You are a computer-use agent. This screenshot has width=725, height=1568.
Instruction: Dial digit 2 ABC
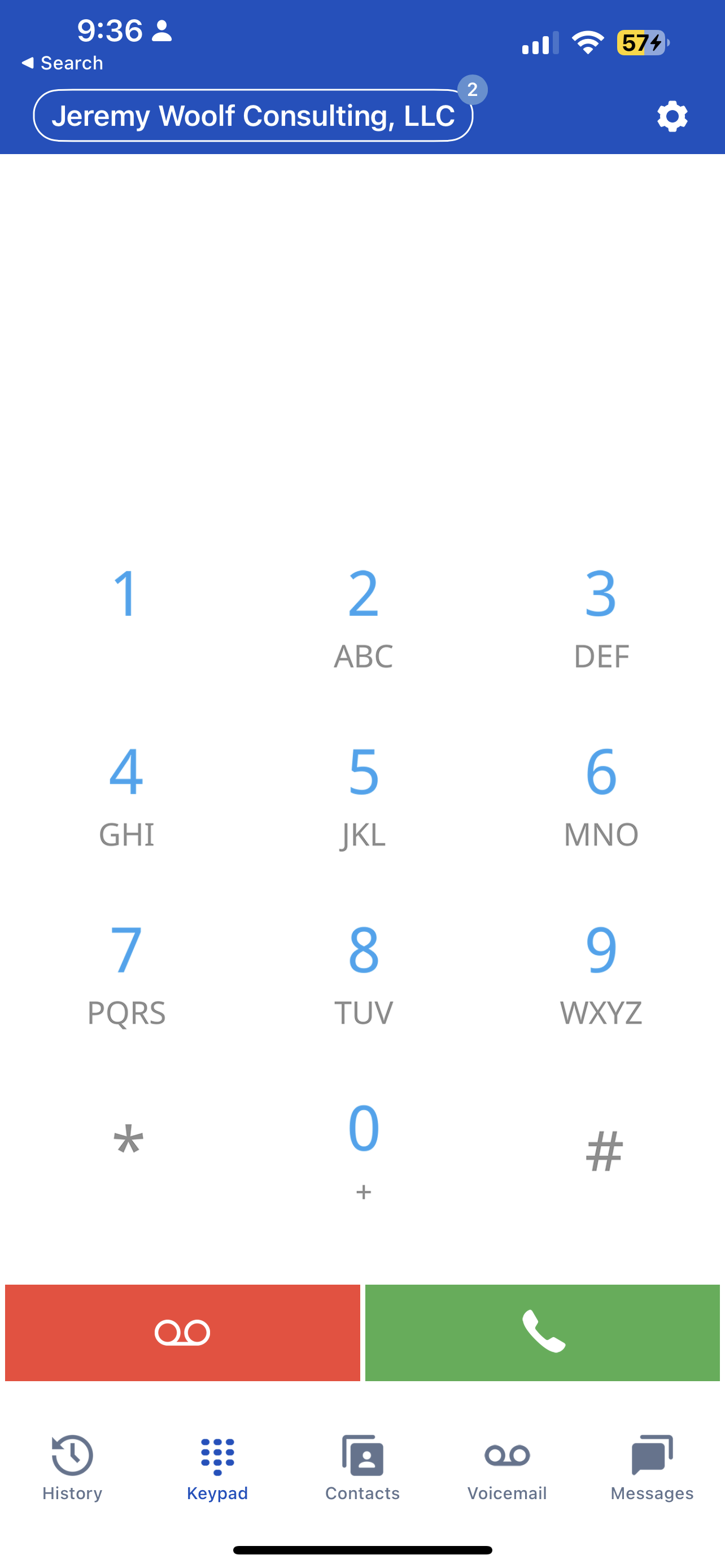(x=363, y=616)
